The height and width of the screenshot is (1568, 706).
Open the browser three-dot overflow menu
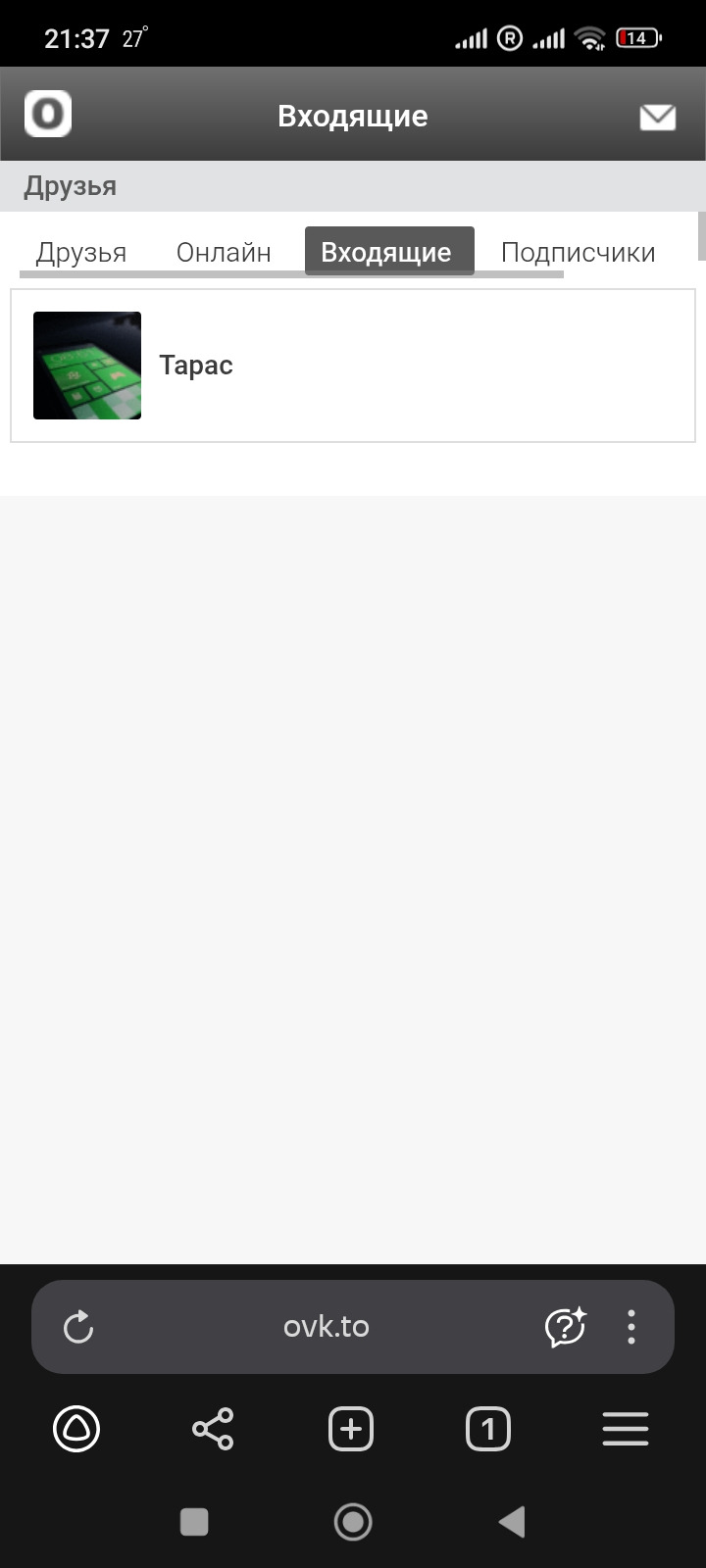click(x=631, y=1327)
